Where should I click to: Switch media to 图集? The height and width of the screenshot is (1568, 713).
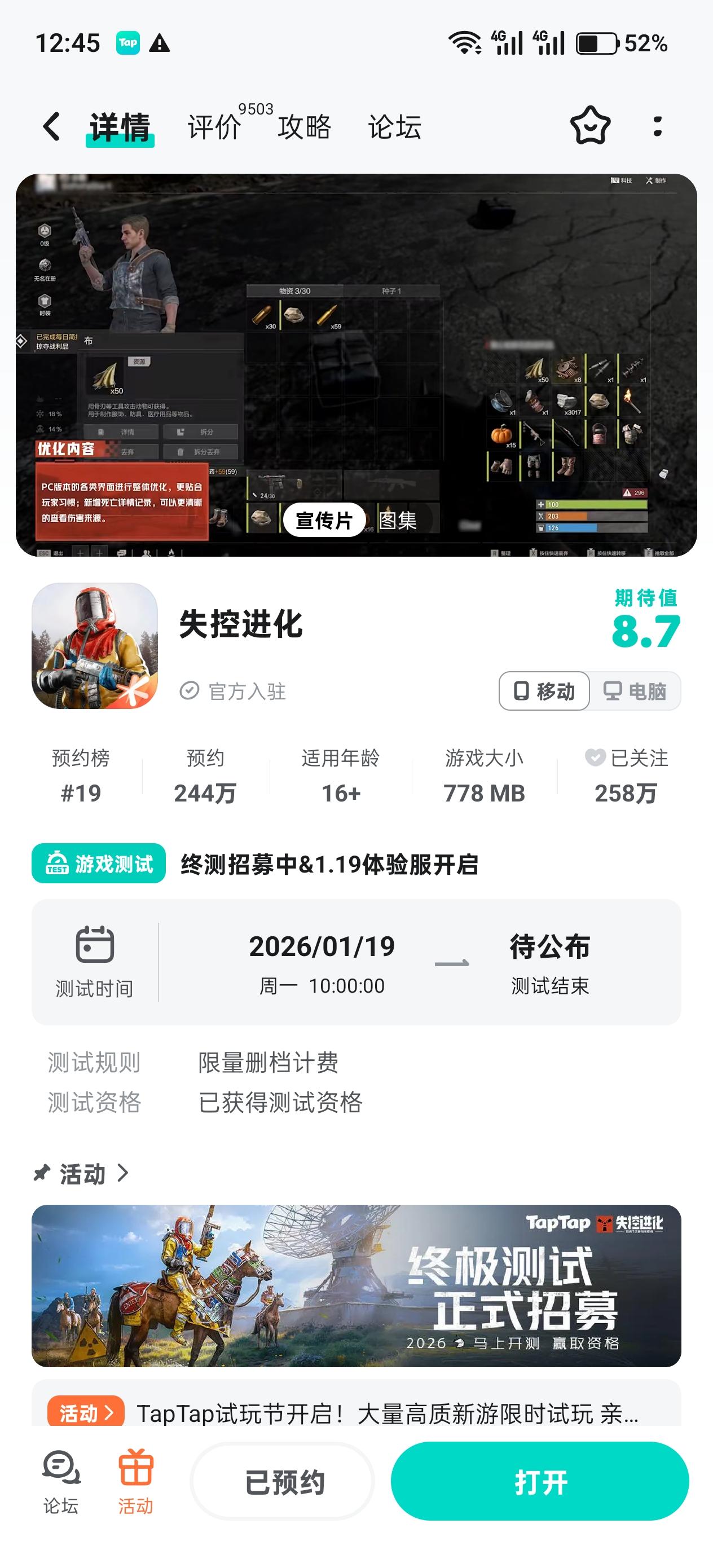tap(398, 521)
